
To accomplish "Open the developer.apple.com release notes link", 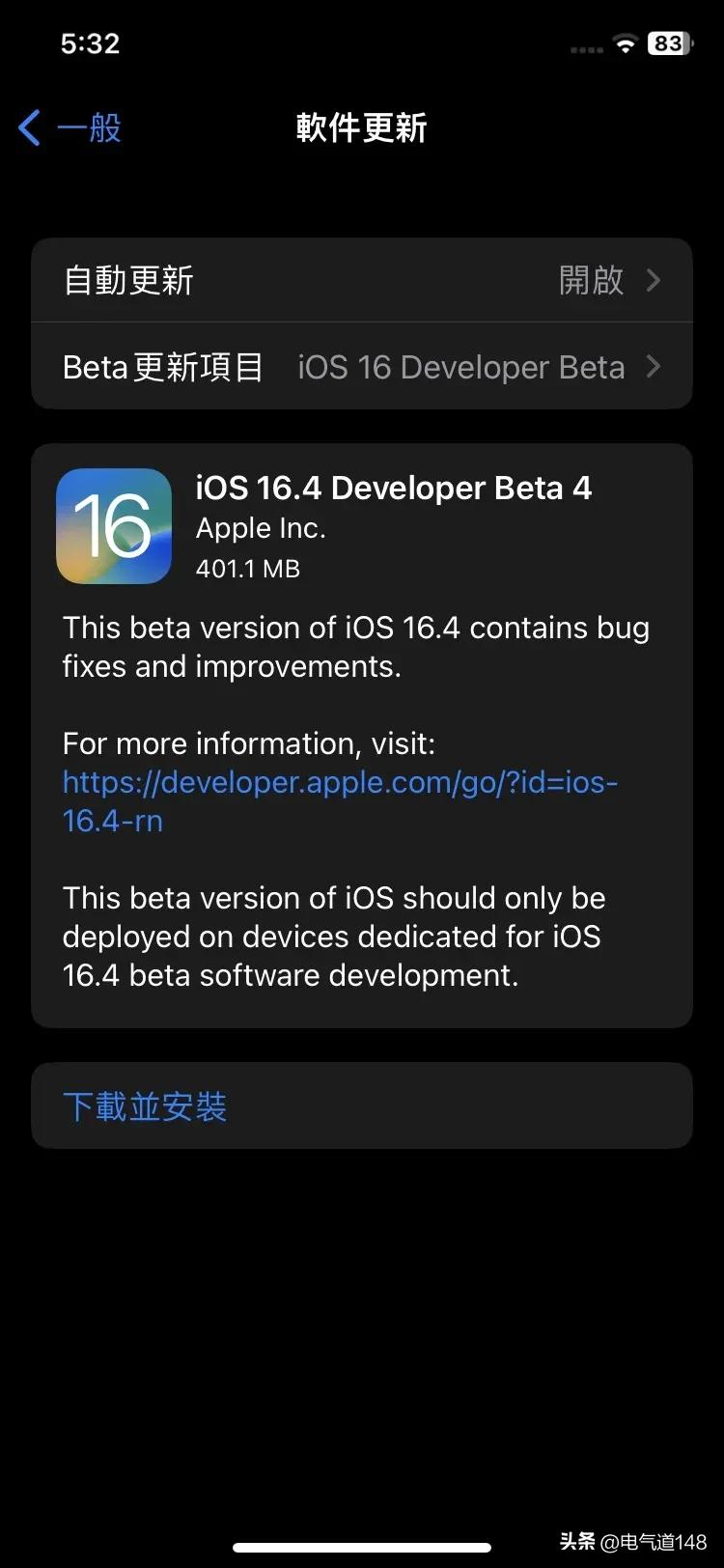I will pos(338,783).
